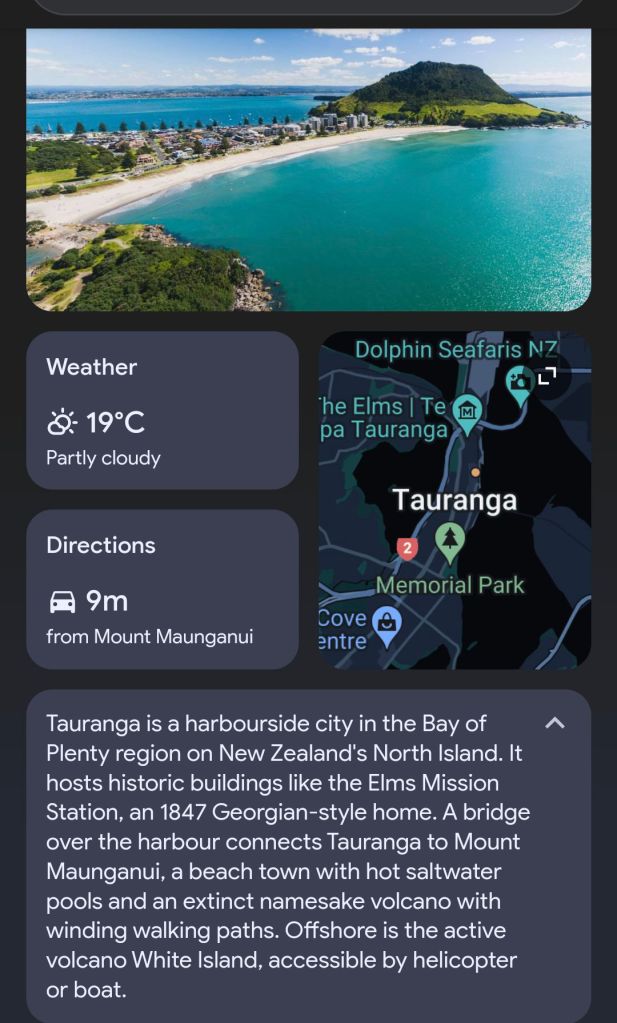Open the Weather card showing 19°C
Screen dimensions: 617x1023
point(162,411)
